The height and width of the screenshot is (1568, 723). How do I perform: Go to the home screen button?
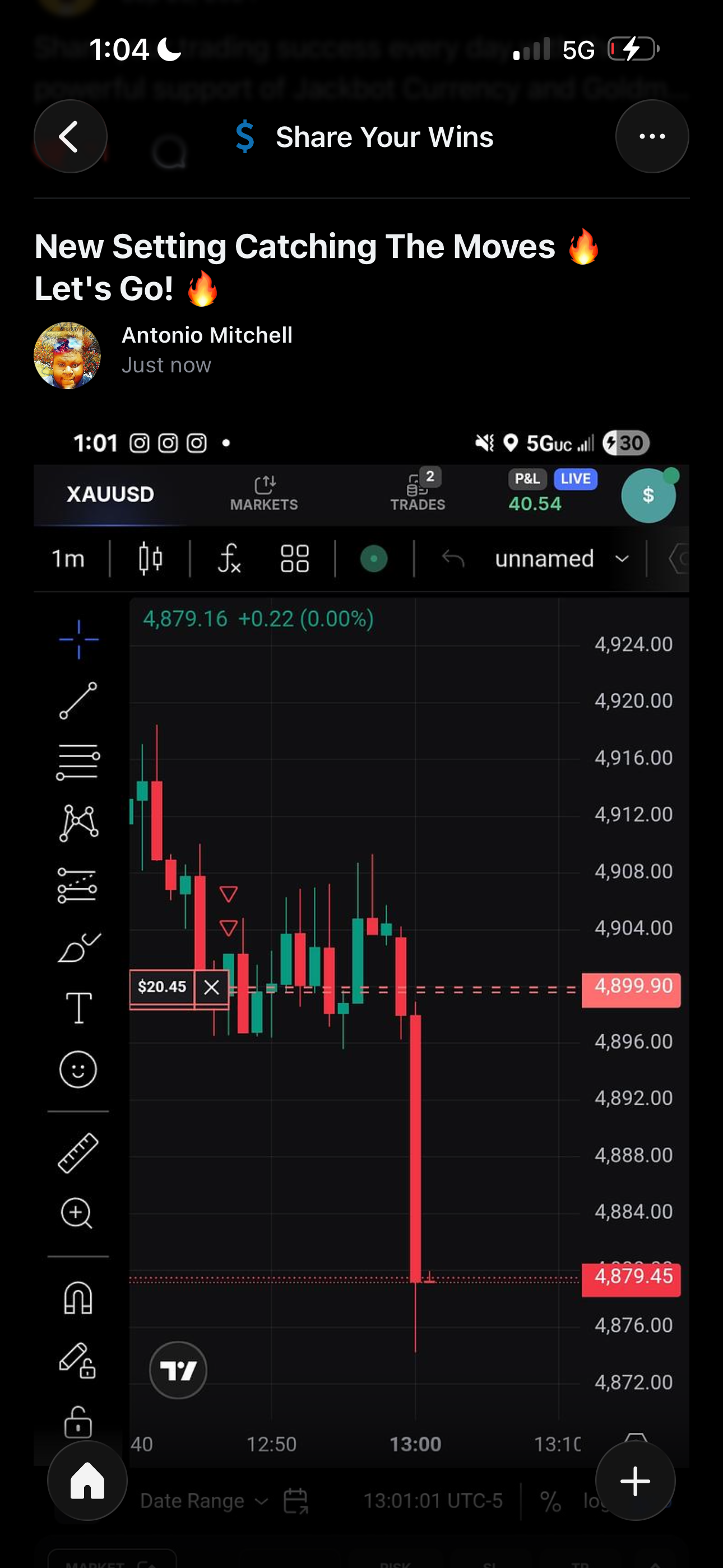tap(87, 1481)
